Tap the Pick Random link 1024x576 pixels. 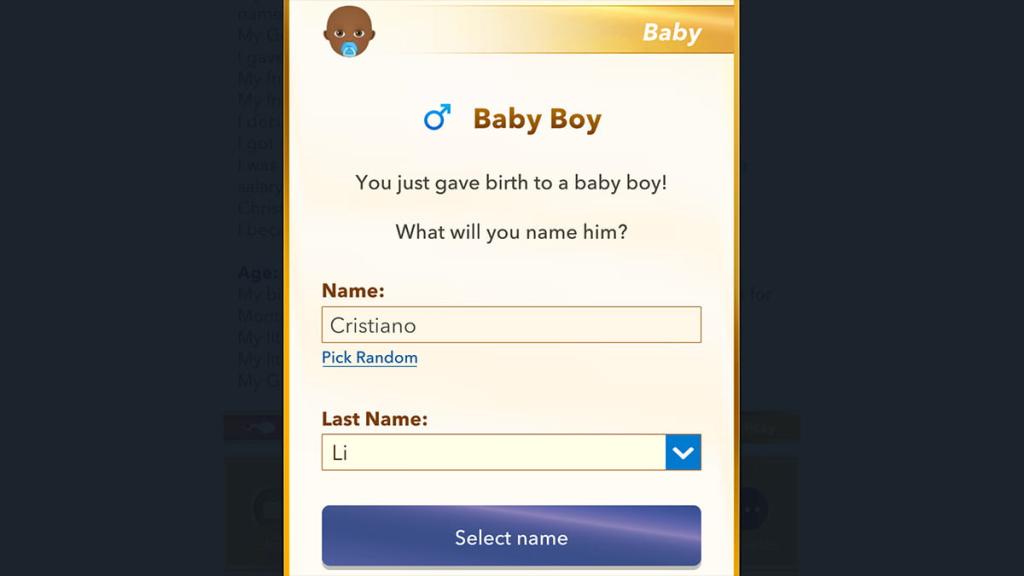point(370,358)
